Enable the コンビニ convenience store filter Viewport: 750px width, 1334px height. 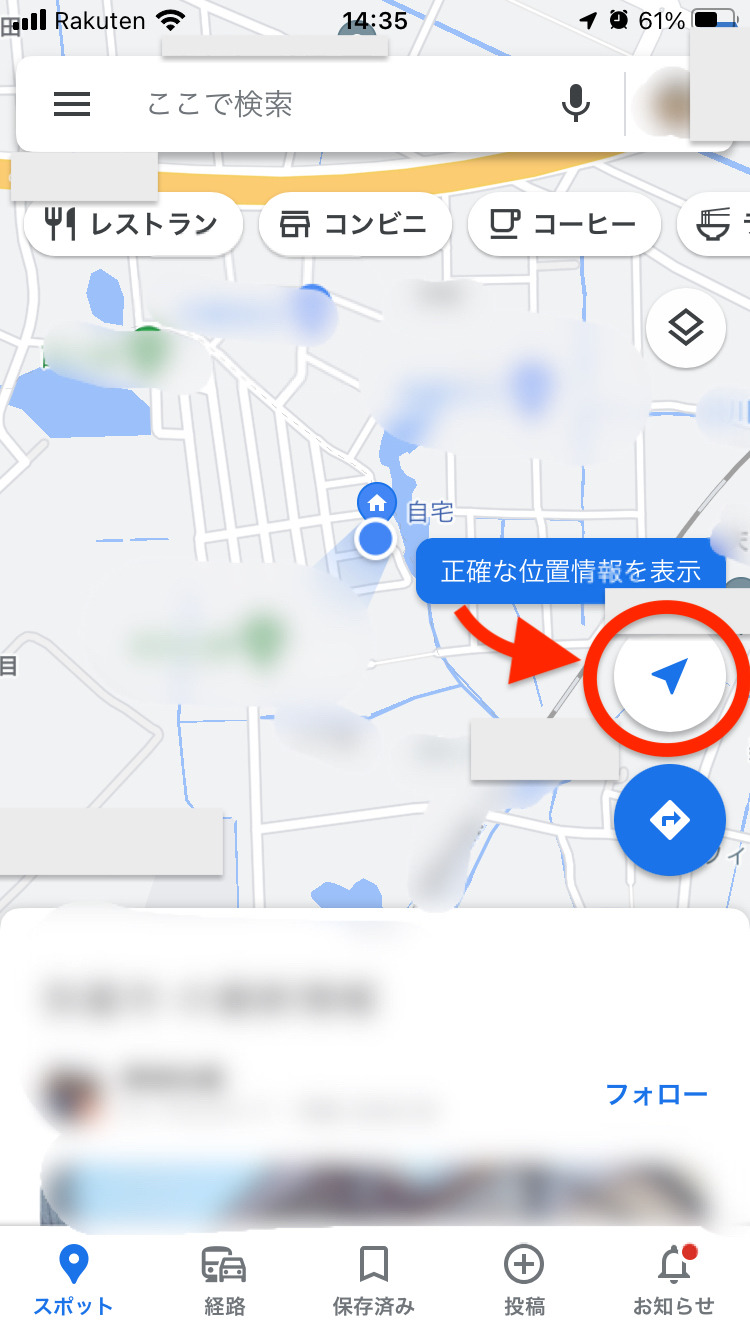354,224
